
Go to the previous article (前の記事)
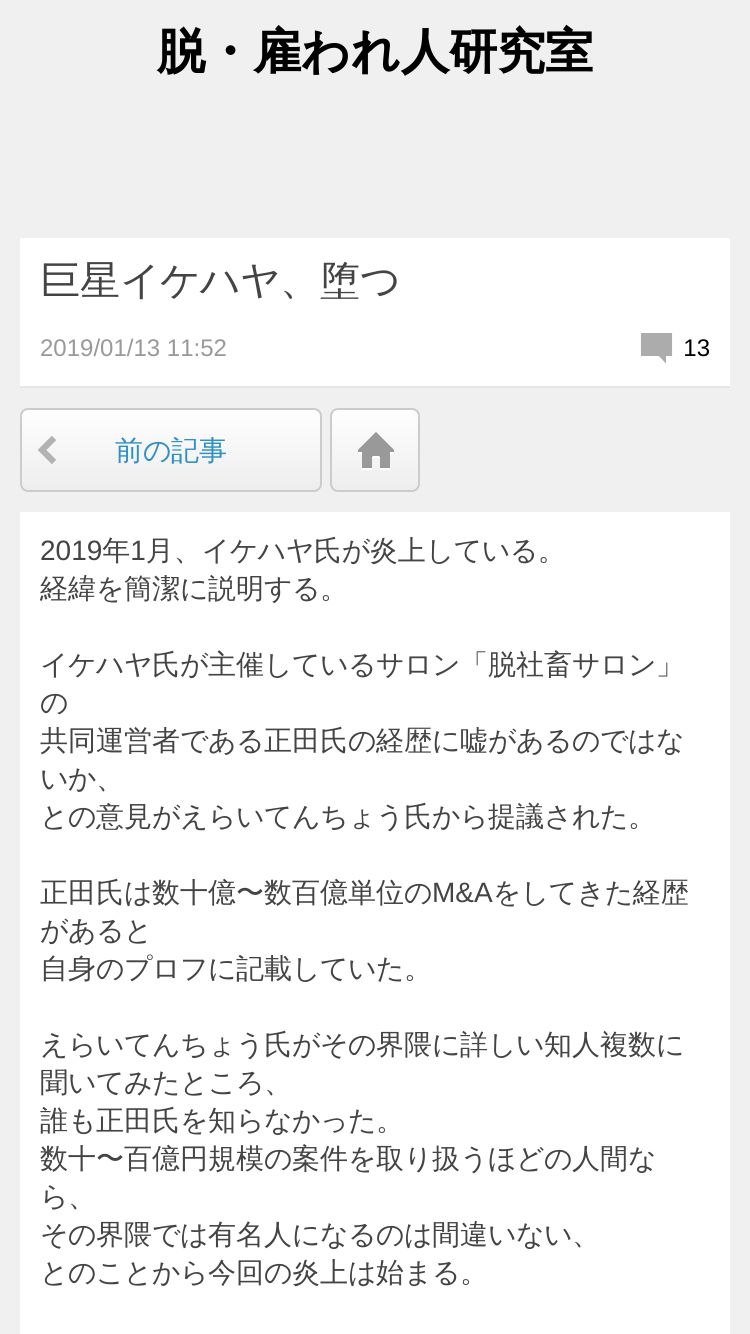point(171,450)
